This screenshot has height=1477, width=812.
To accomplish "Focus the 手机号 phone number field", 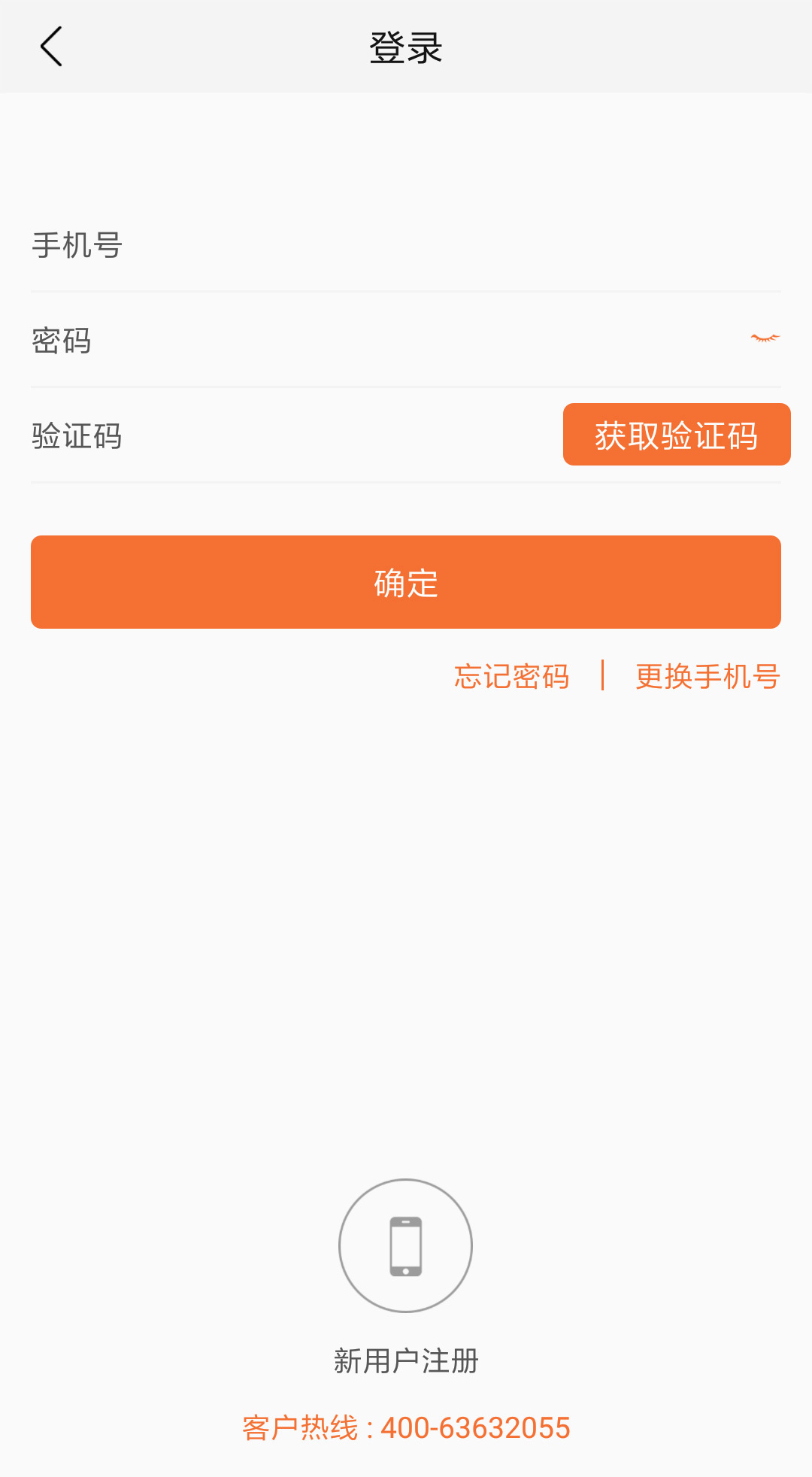I will (x=406, y=245).
